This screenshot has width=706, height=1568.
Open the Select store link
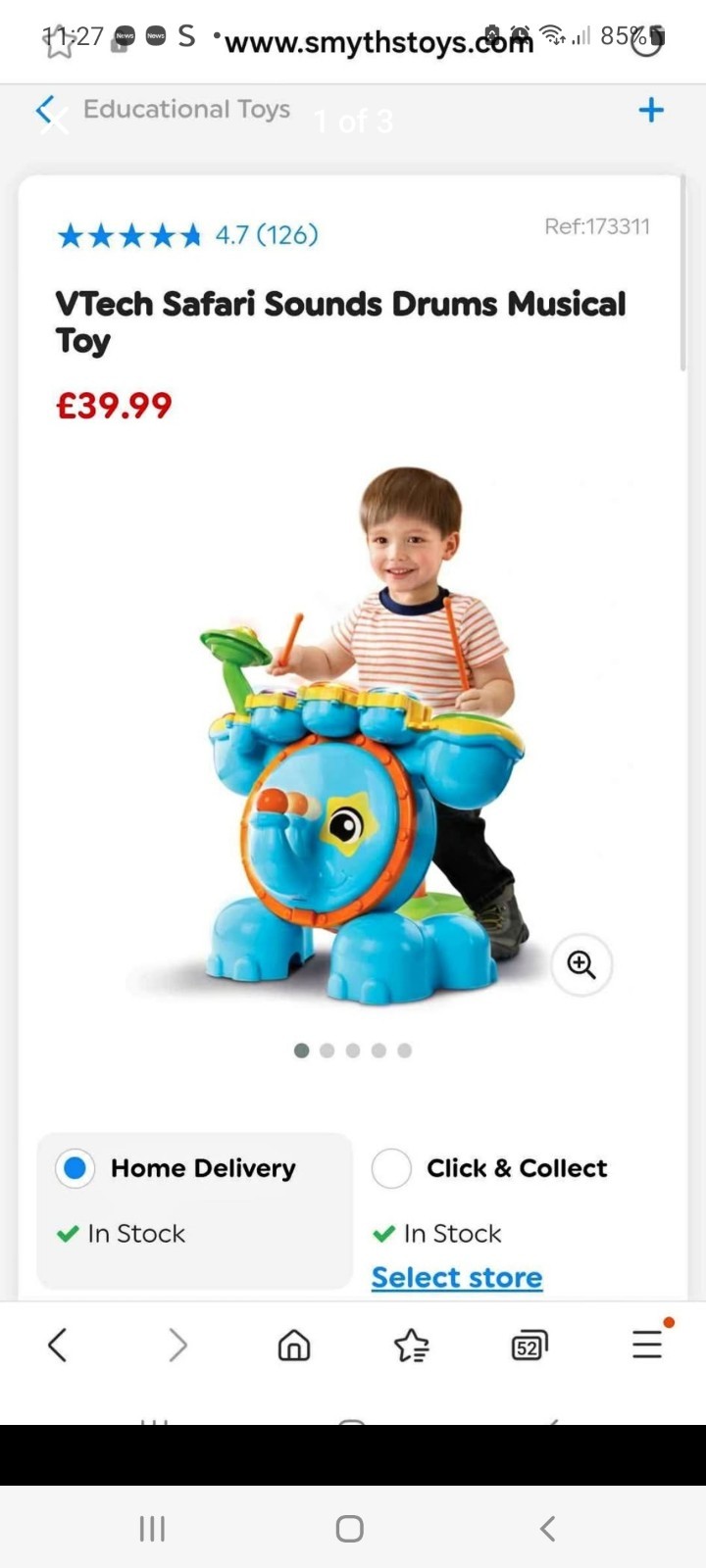point(456,1278)
